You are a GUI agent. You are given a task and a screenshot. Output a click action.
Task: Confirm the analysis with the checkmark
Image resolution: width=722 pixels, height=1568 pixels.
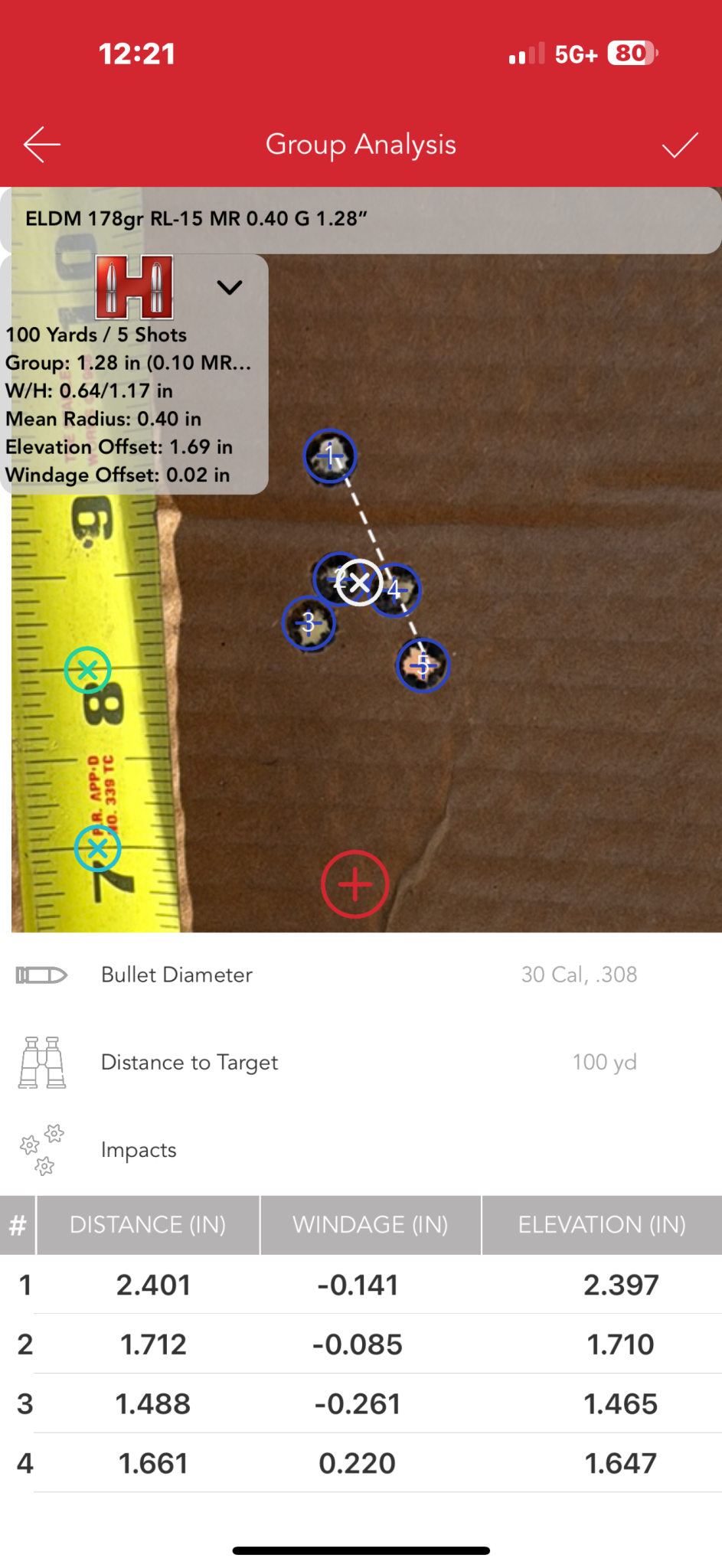(x=680, y=145)
